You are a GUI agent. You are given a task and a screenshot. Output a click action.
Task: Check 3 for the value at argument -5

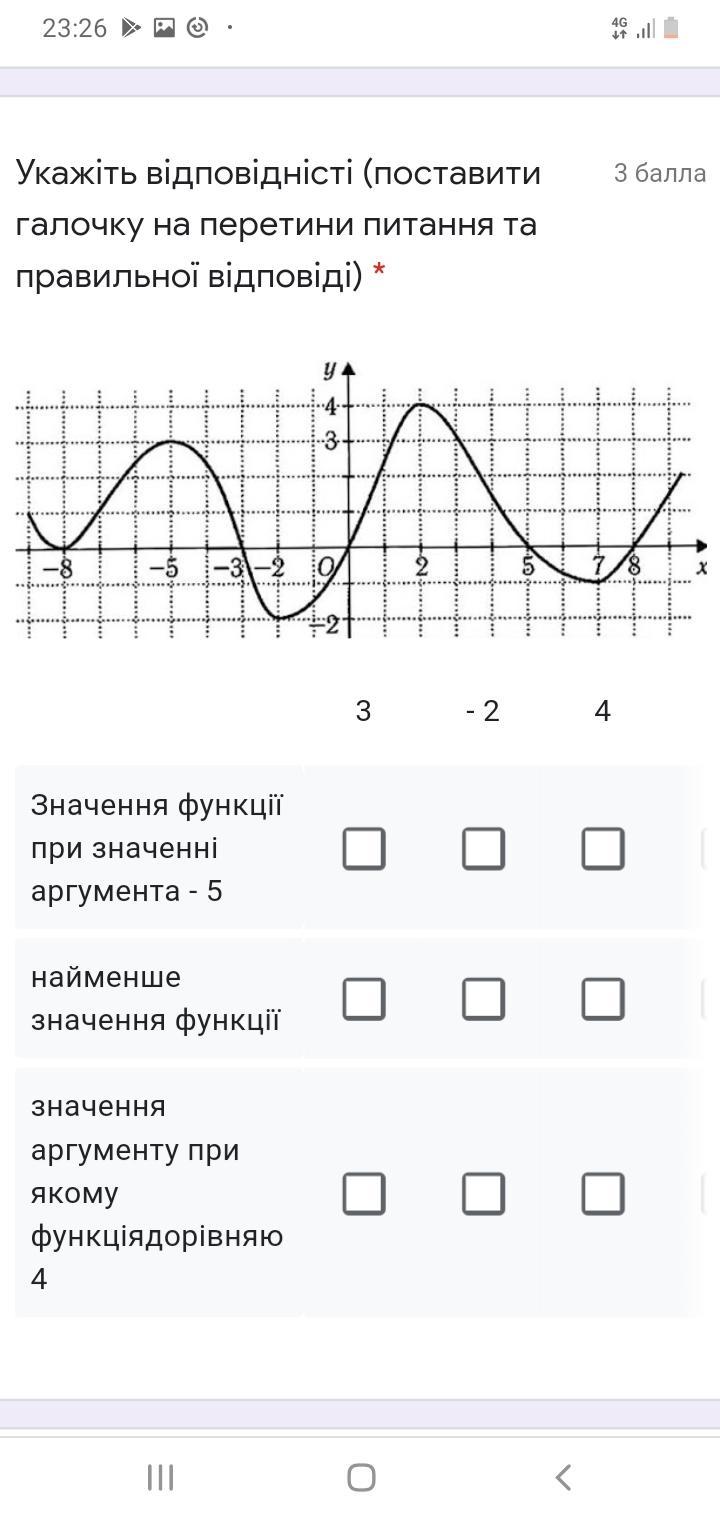(x=363, y=848)
